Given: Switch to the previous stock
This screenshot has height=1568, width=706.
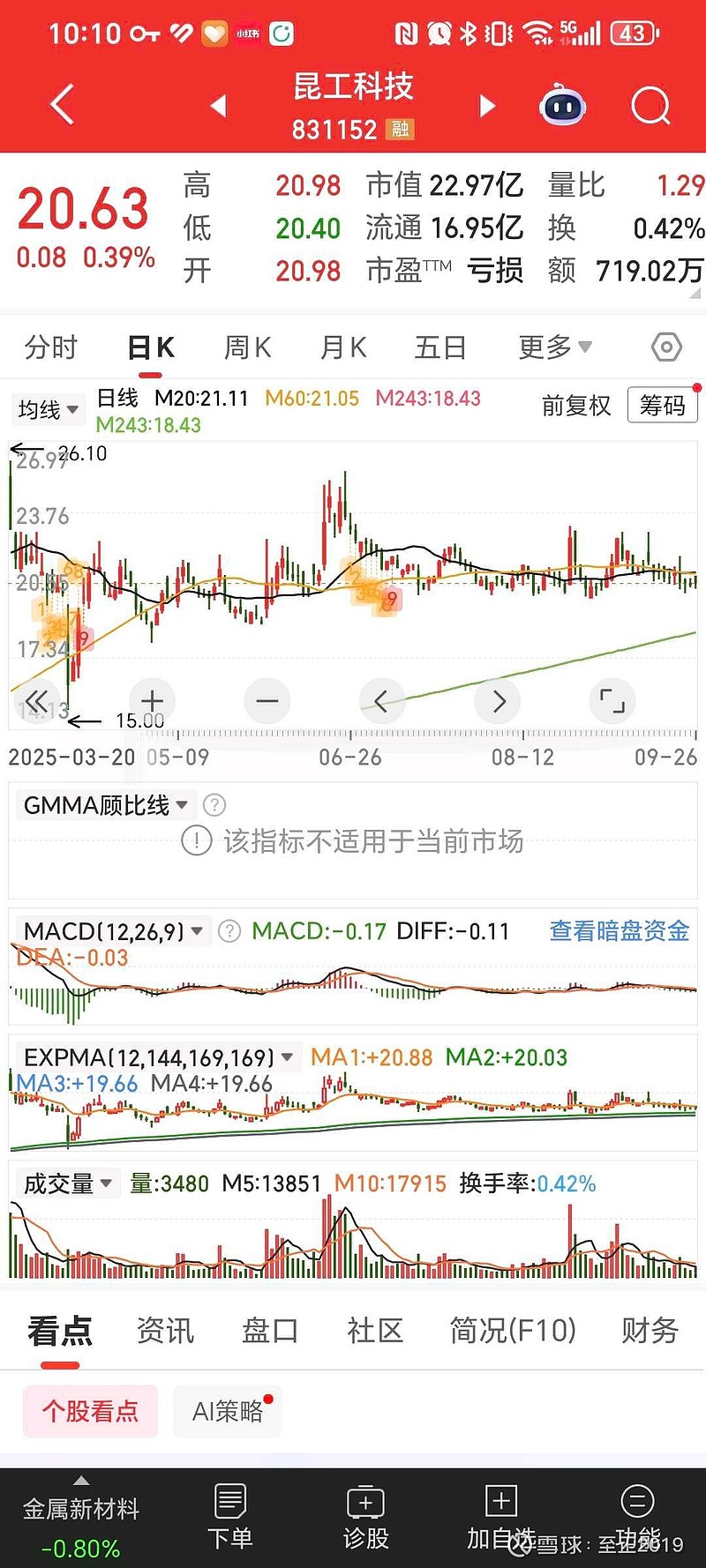Looking at the screenshot, I should (219, 106).
